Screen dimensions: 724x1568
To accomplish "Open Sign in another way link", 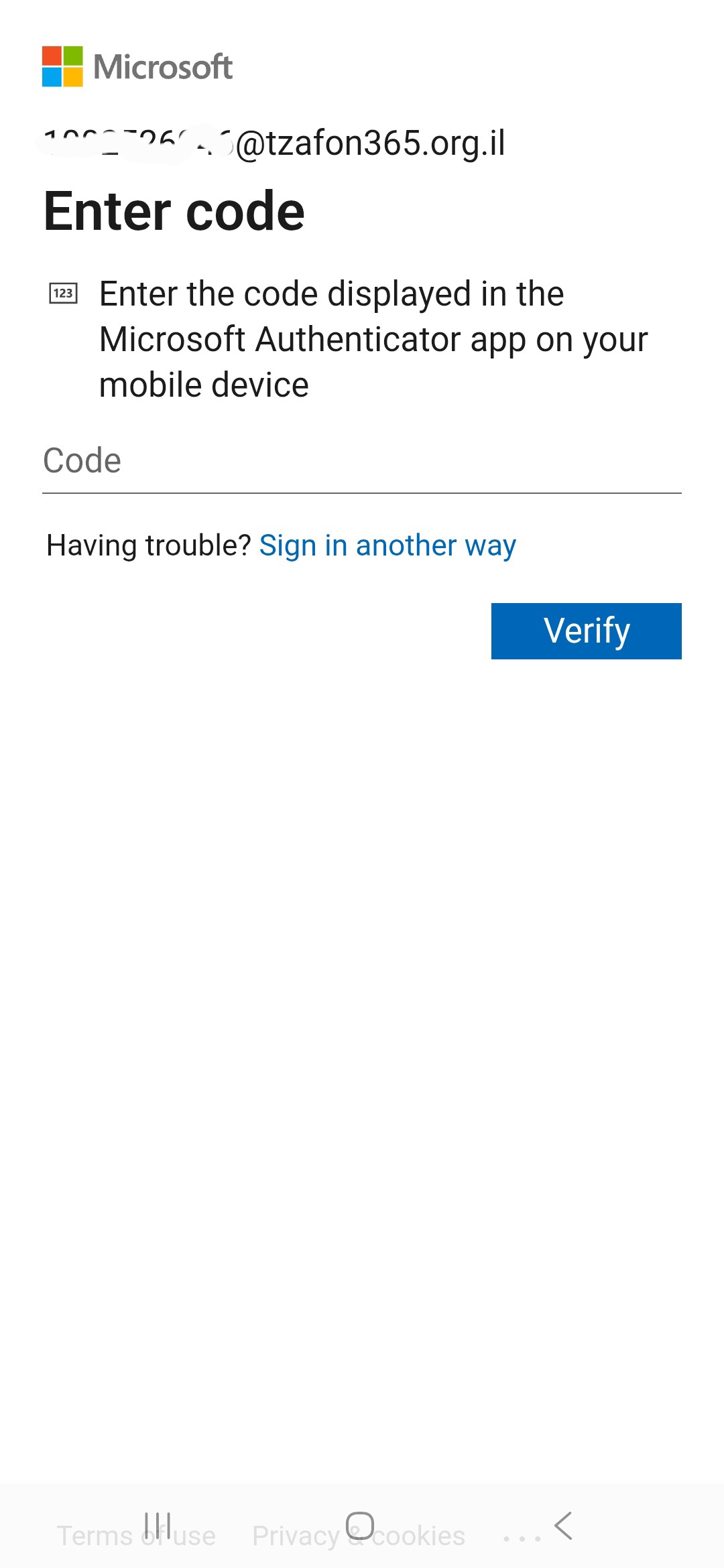I will click(387, 545).
